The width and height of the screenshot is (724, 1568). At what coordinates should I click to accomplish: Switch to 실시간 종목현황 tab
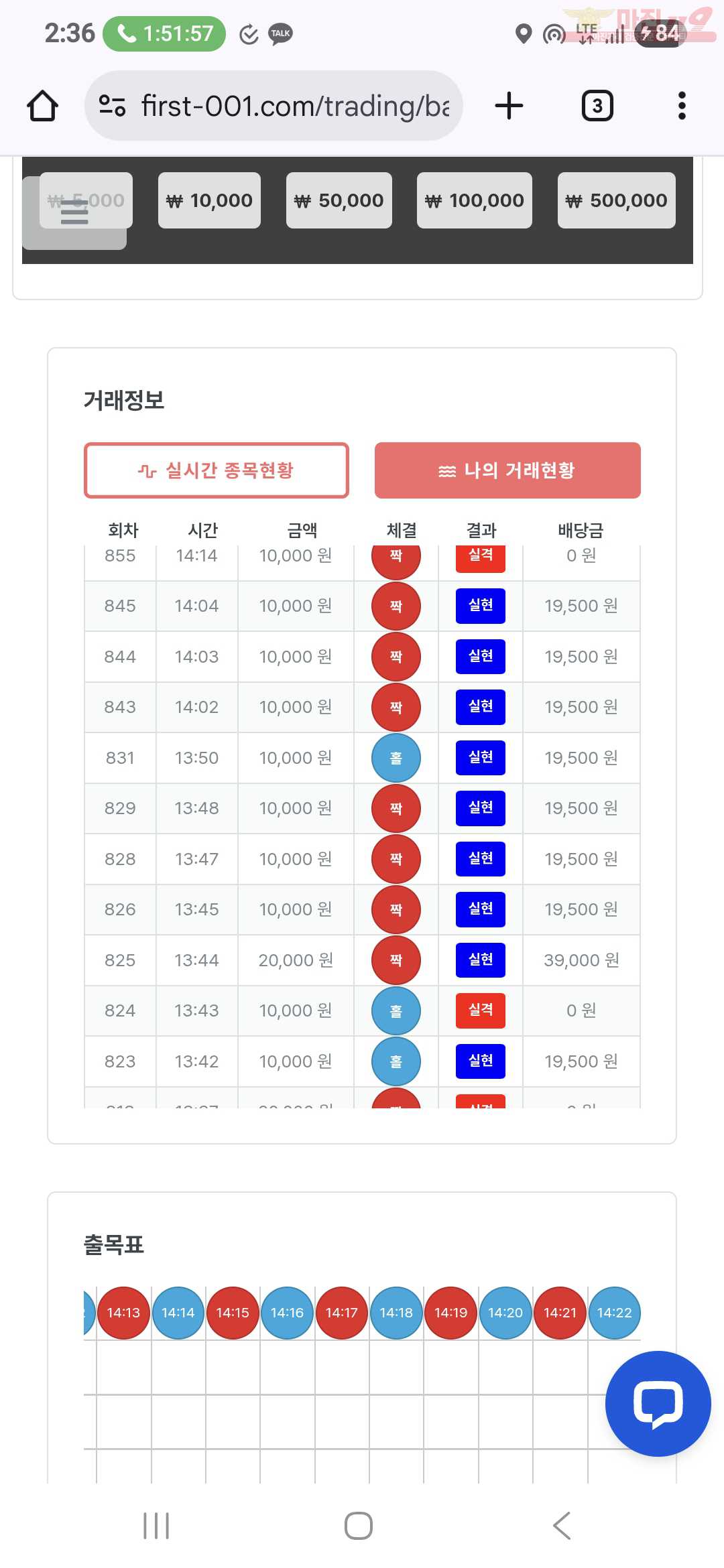(x=217, y=470)
